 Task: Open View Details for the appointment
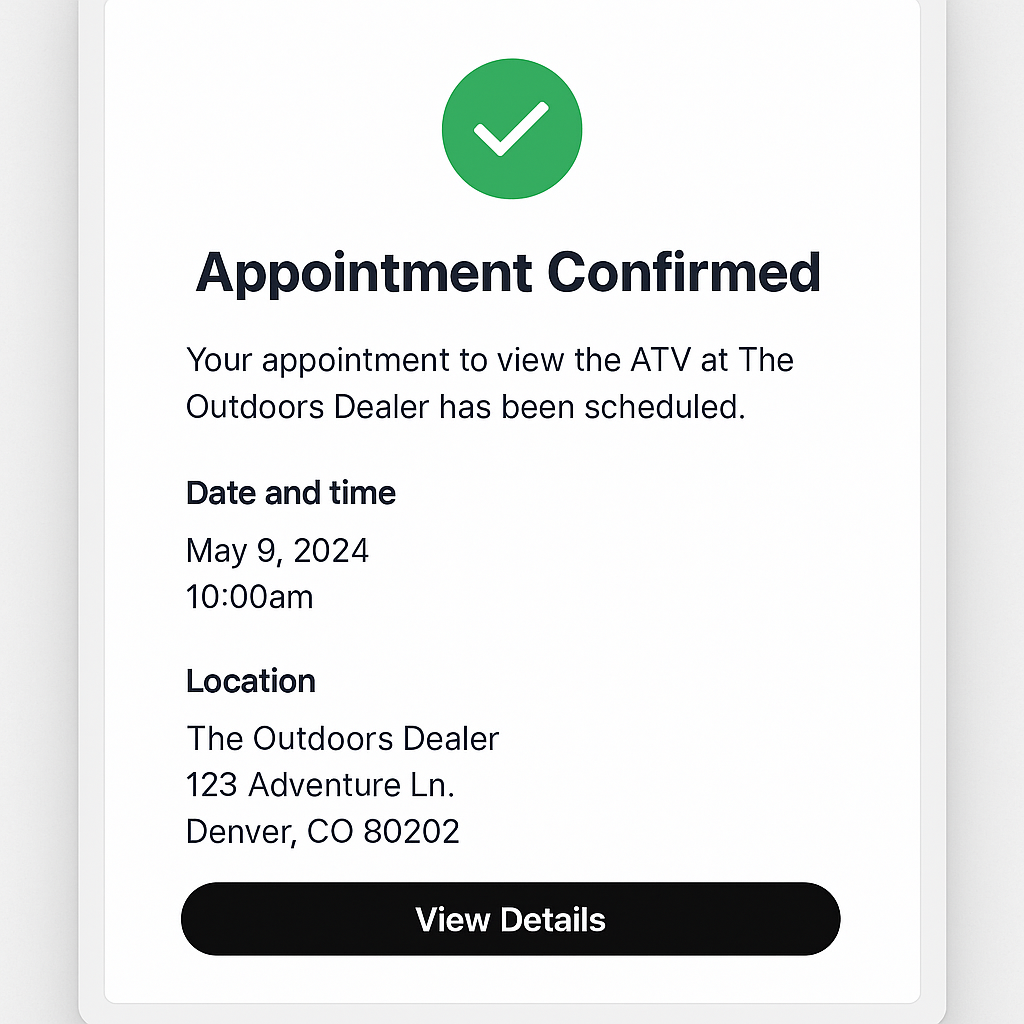coord(510,919)
